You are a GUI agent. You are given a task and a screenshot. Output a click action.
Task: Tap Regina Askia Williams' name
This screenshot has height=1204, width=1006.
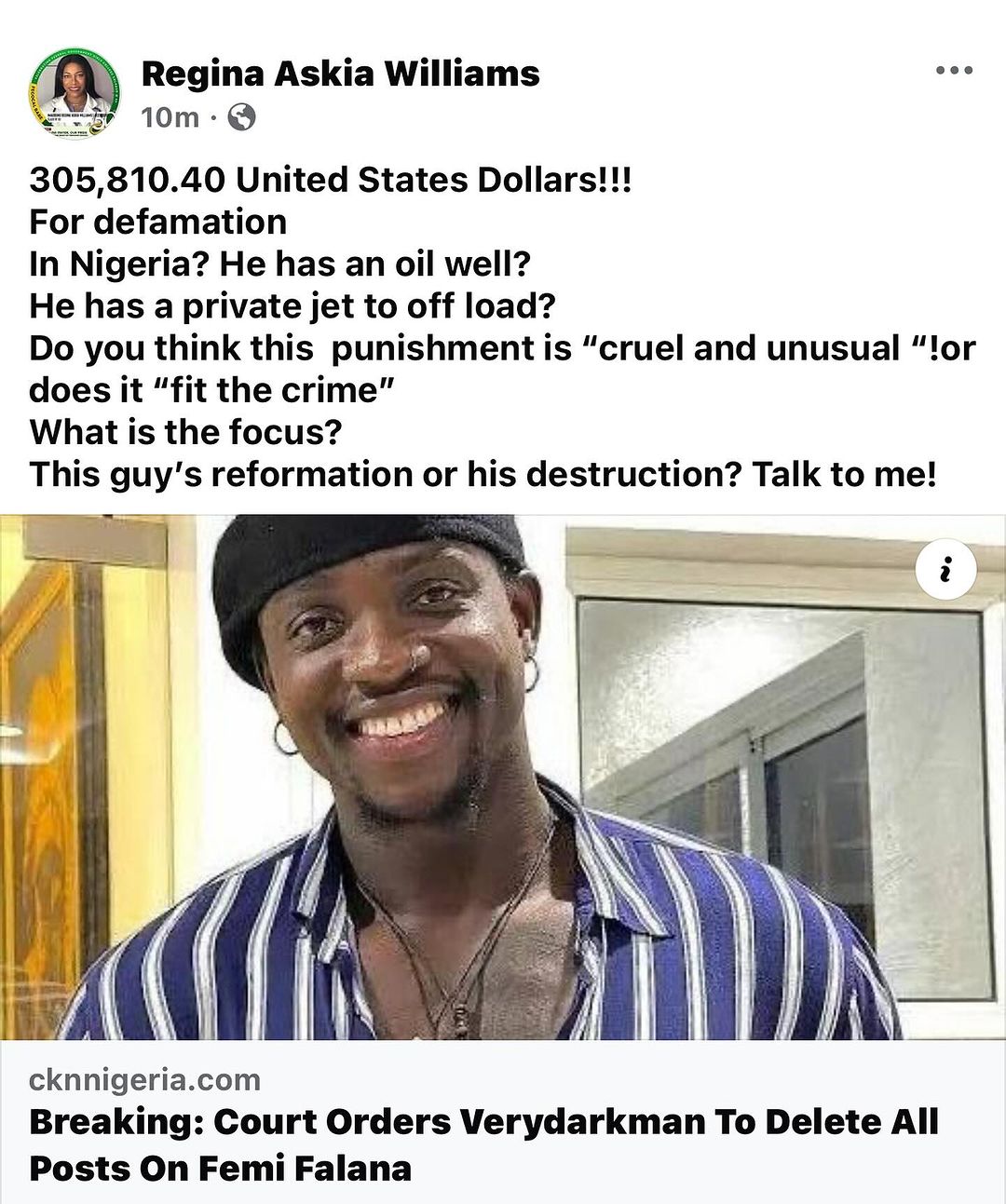click(x=340, y=74)
